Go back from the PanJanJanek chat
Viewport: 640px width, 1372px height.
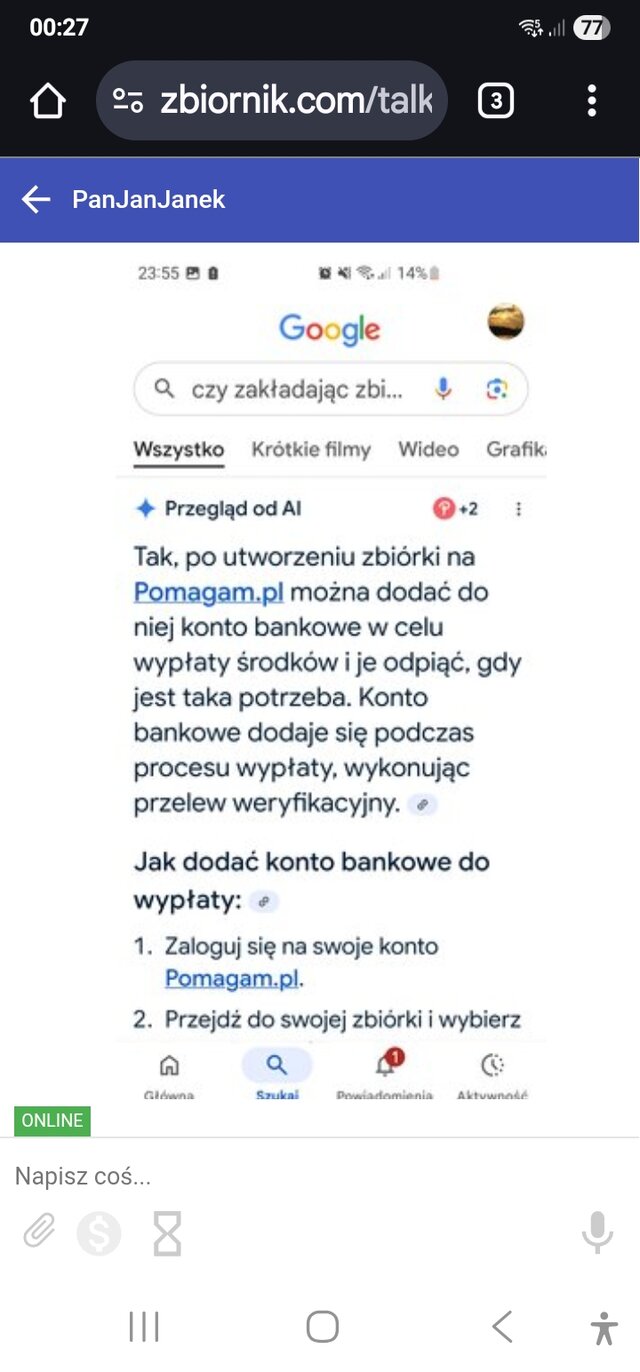(x=36, y=199)
